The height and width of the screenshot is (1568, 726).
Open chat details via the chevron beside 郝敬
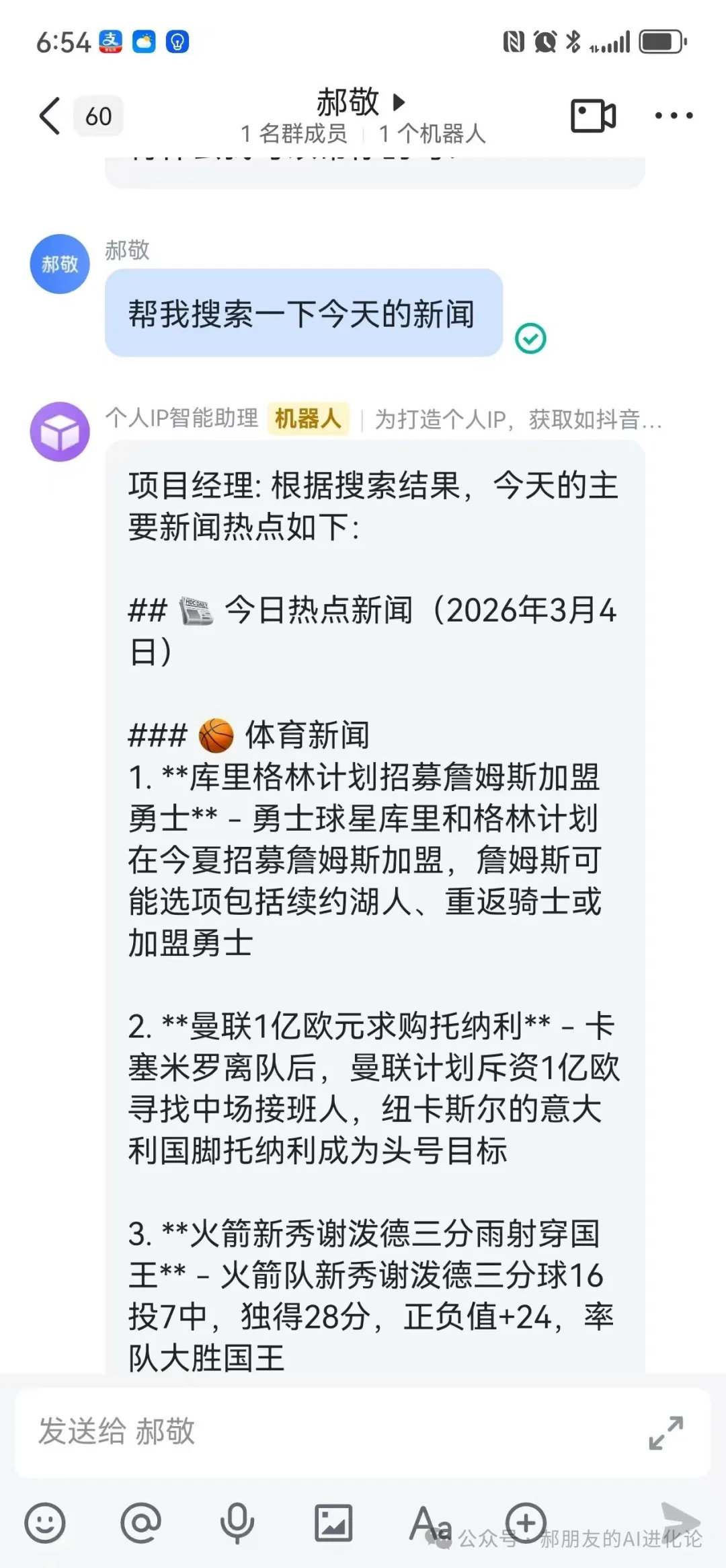point(399,102)
